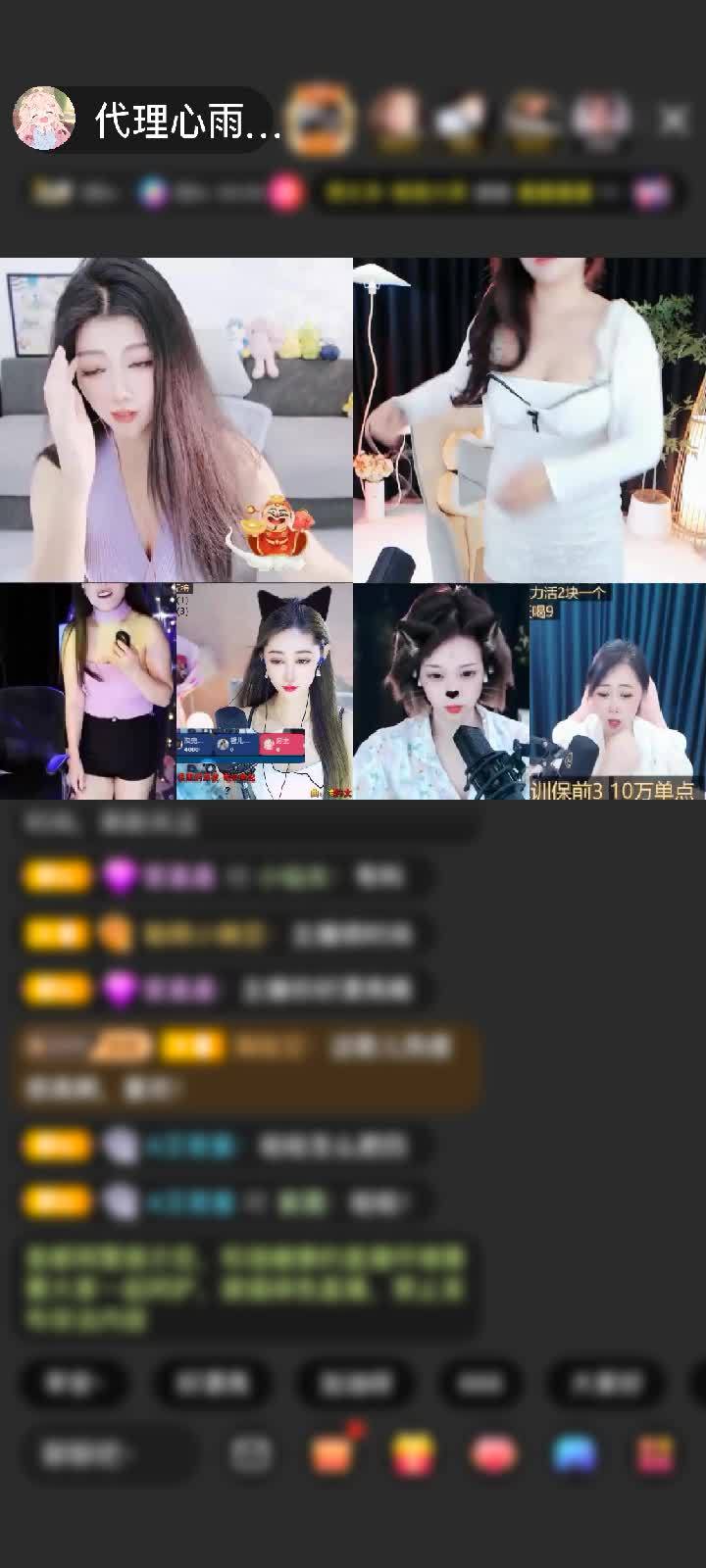Open the stream showing 10万单点 text
706x1568 pixels.
(x=618, y=691)
